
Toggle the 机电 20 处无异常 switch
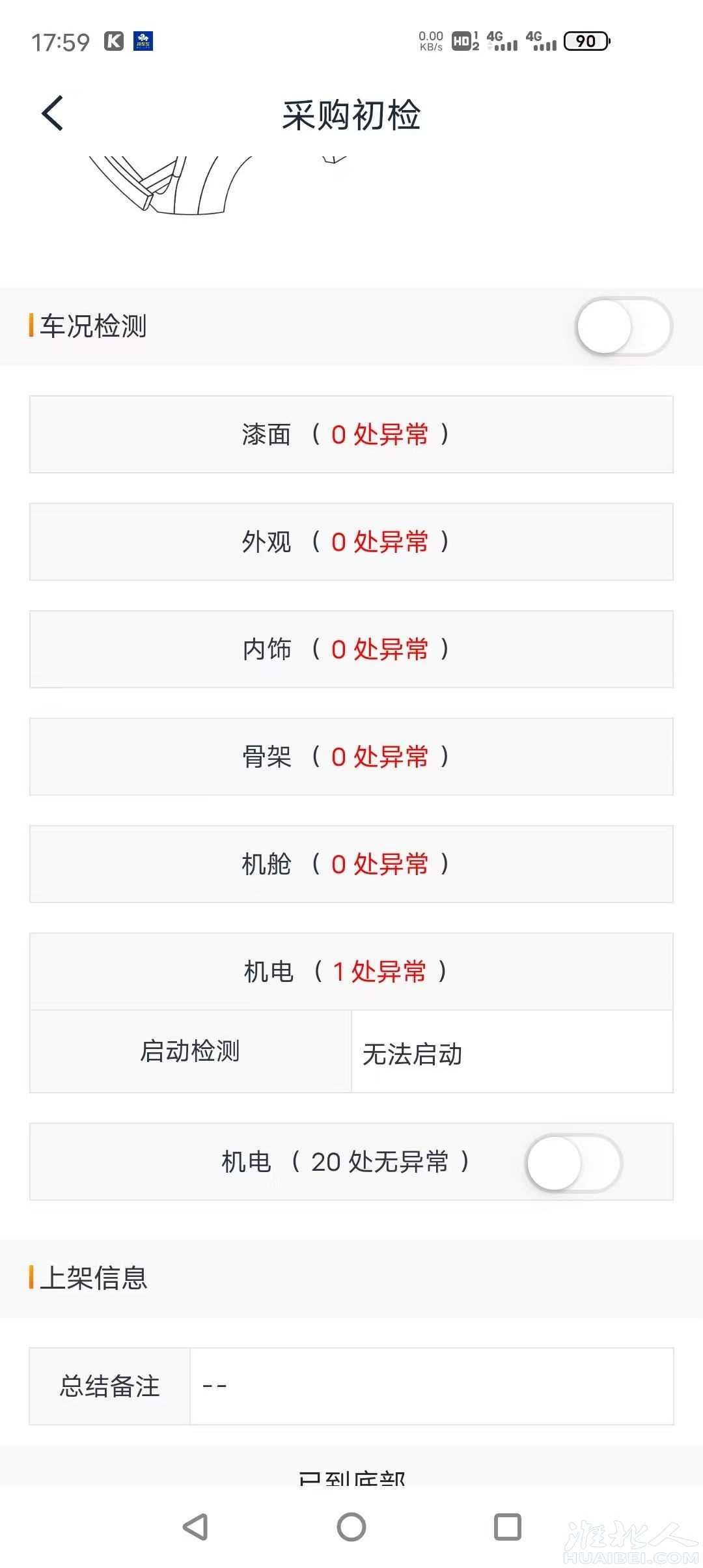click(573, 1163)
